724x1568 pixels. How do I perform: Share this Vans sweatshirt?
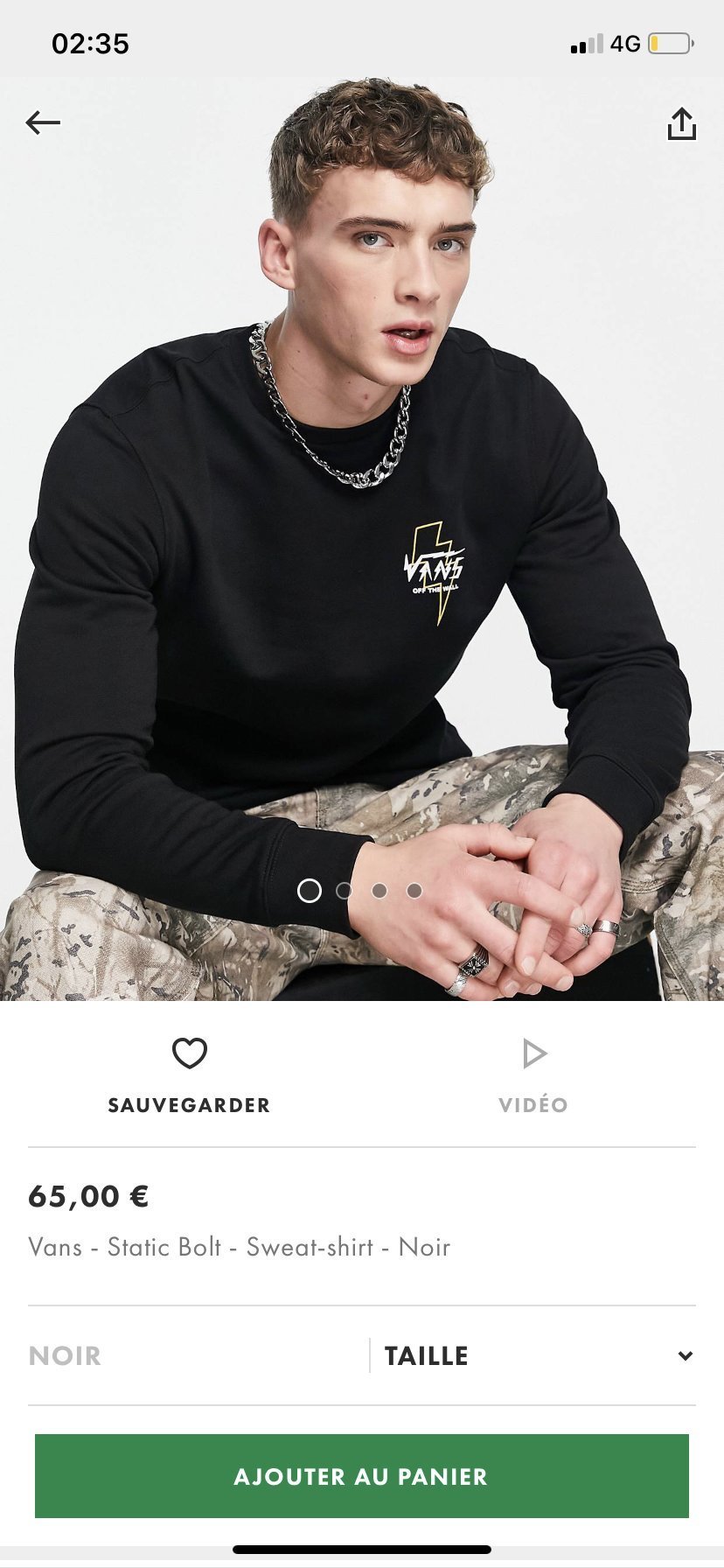tap(681, 124)
